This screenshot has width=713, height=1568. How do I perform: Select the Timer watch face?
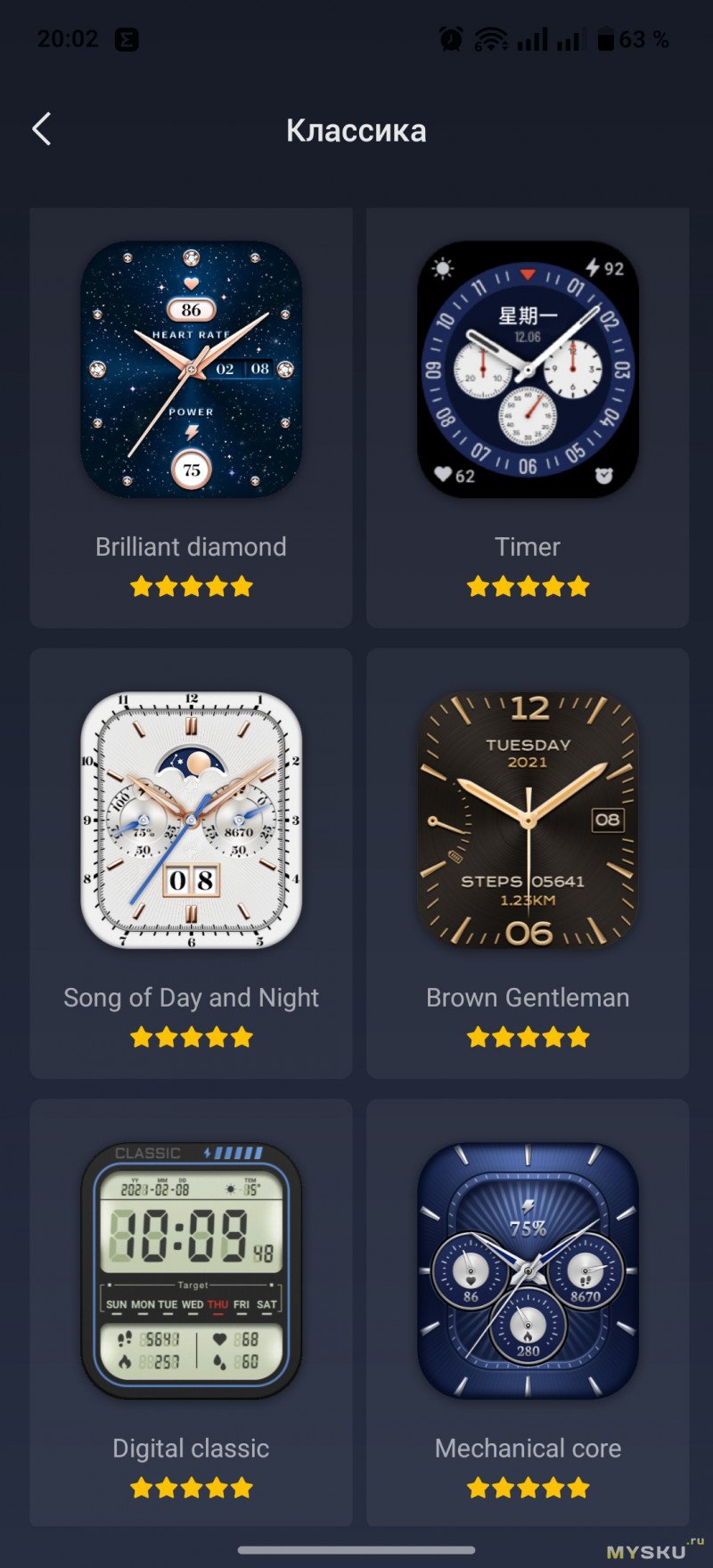(x=528, y=370)
